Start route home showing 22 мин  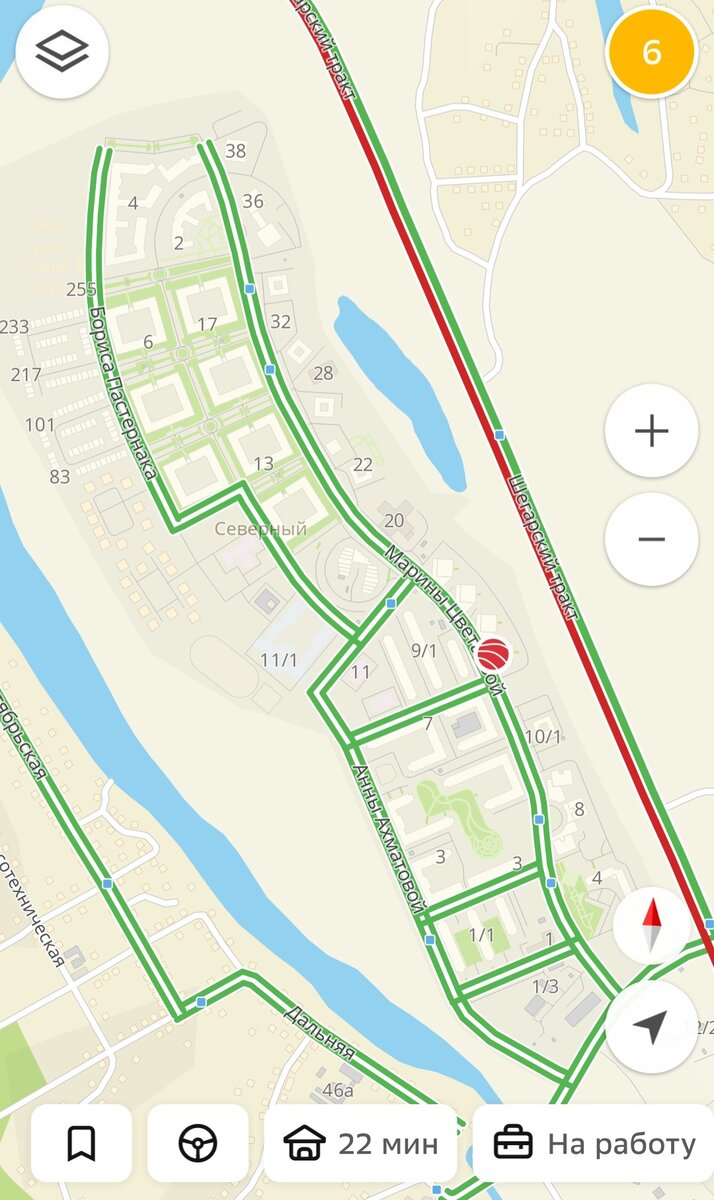pyautogui.click(x=361, y=1143)
